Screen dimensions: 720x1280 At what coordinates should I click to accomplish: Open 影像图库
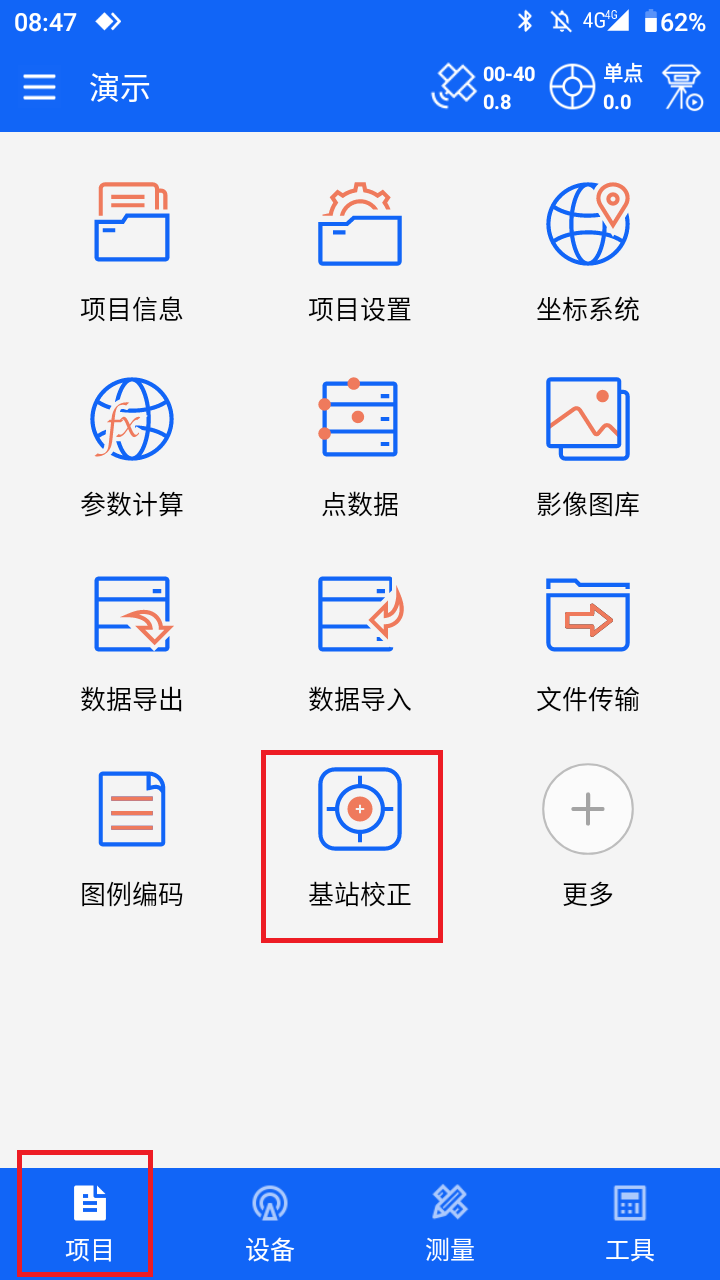click(588, 445)
